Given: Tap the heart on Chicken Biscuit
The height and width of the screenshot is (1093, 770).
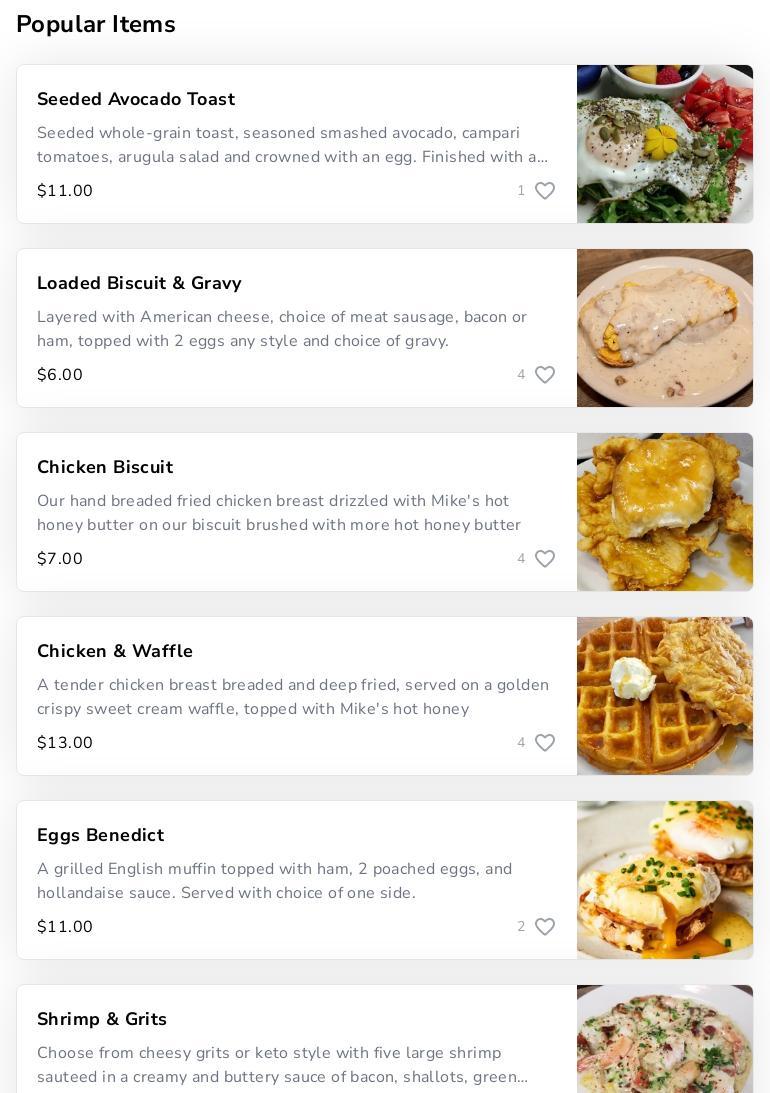Looking at the screenshot, I should (545, 559).
